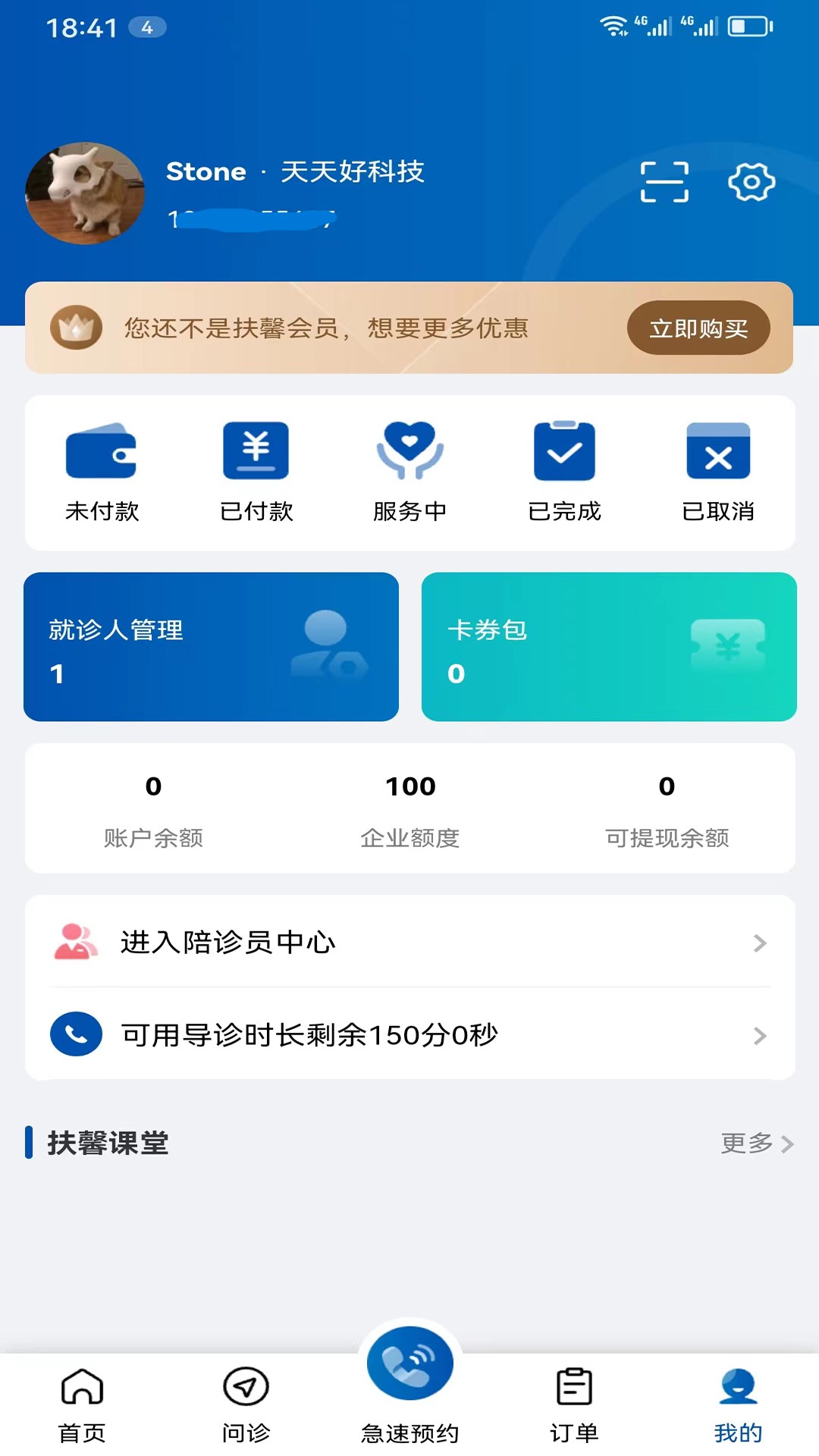Open 服务中 orders in service
Viewport: 819px width, 1456px height.
409,472
